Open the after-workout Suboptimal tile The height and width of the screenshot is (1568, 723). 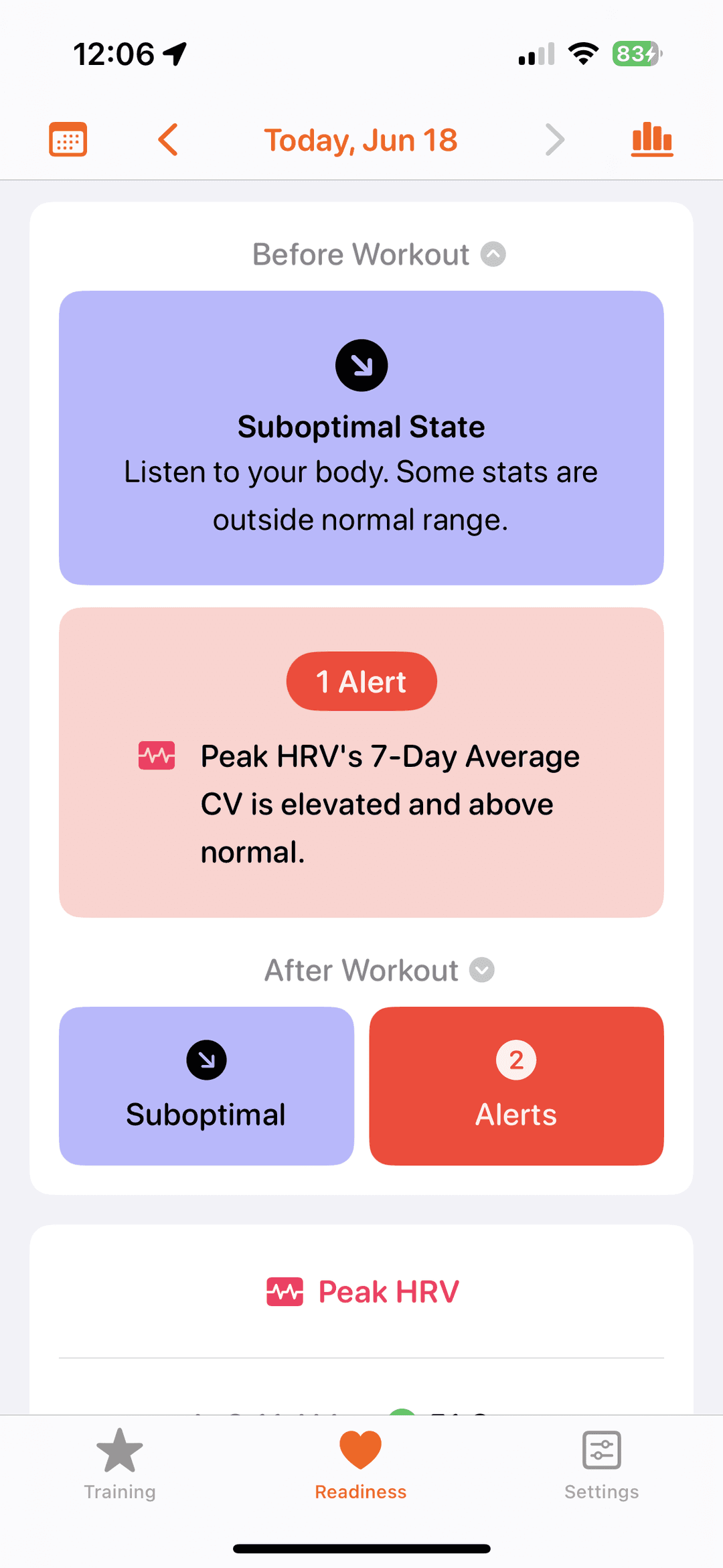(206, 1086)
